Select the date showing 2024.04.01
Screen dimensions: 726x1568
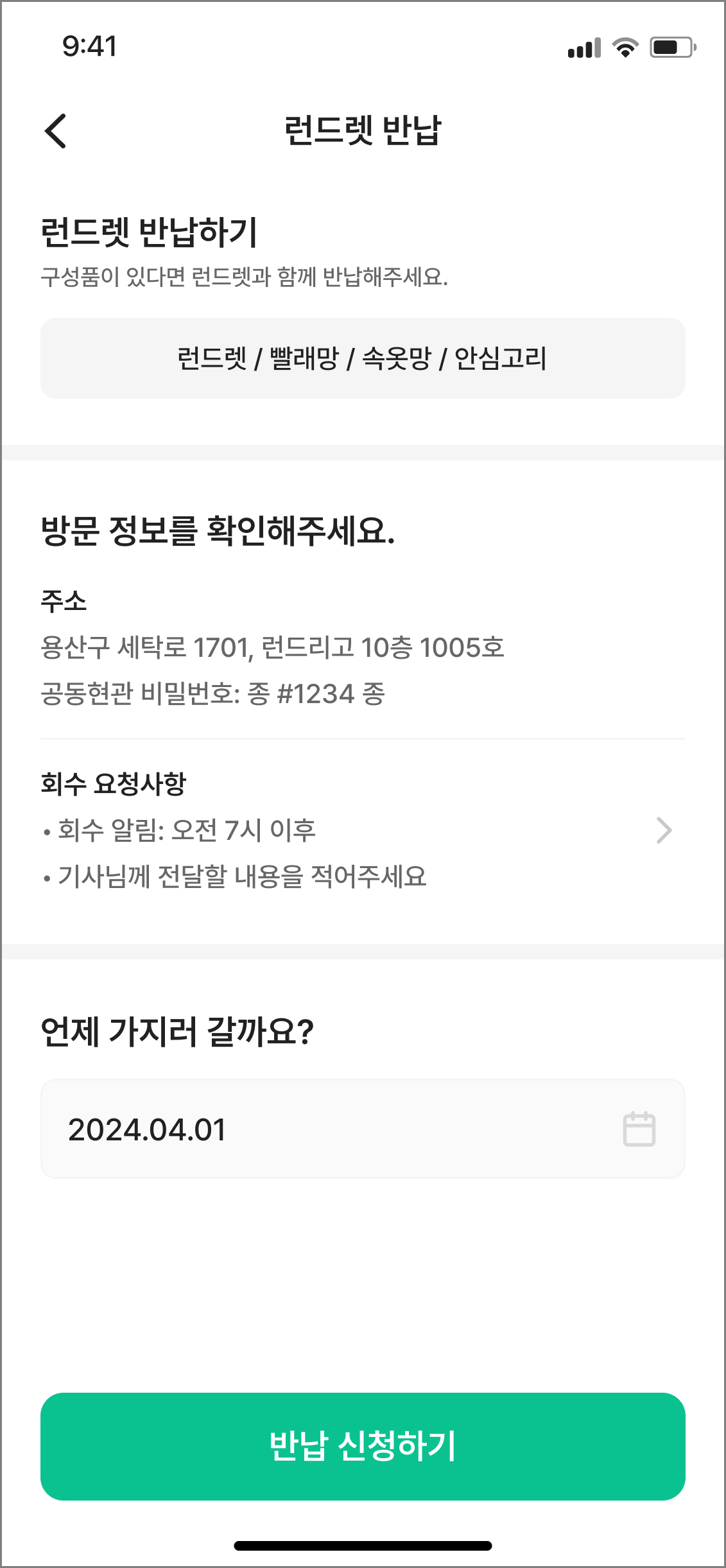pos(148,1129)
